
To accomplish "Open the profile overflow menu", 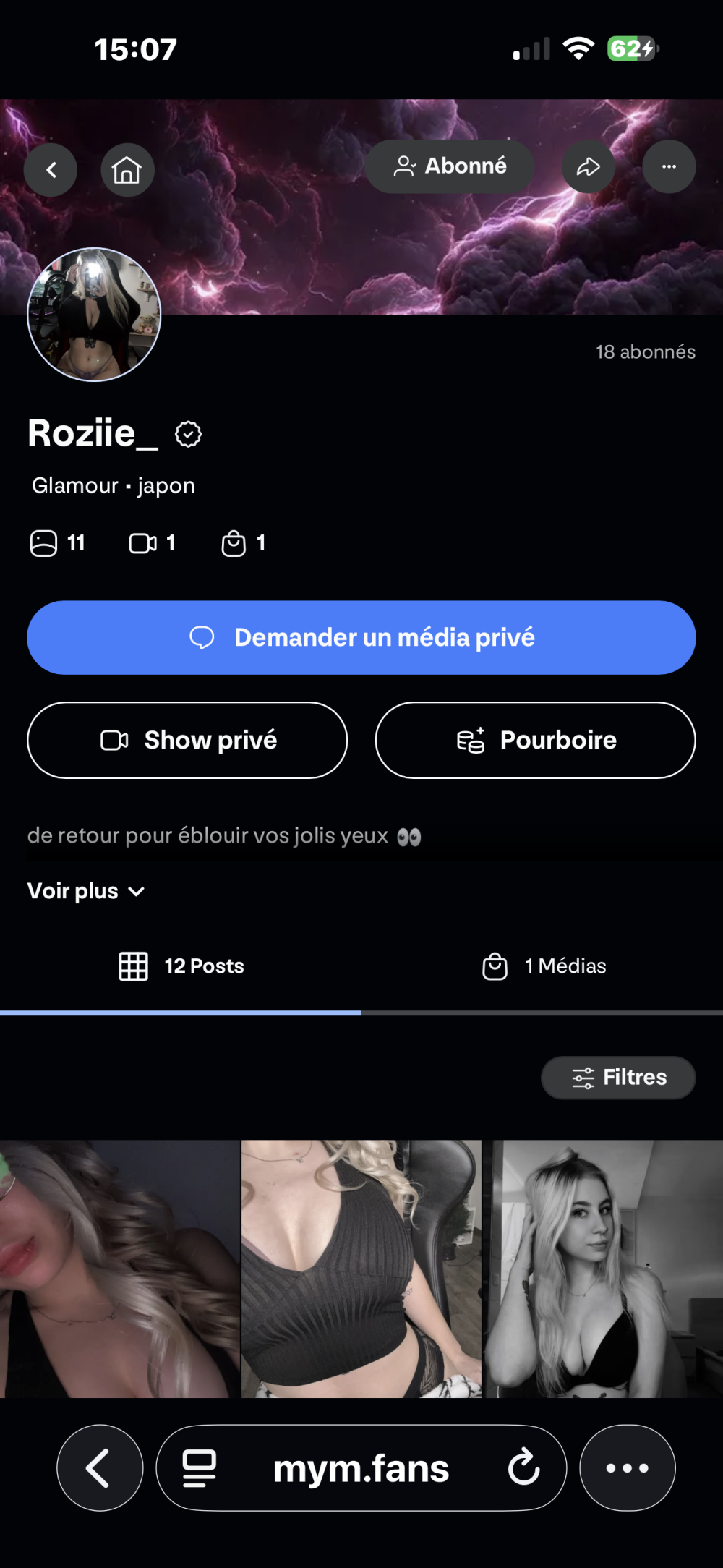I will pyautogui.click(x=669, y=167).
